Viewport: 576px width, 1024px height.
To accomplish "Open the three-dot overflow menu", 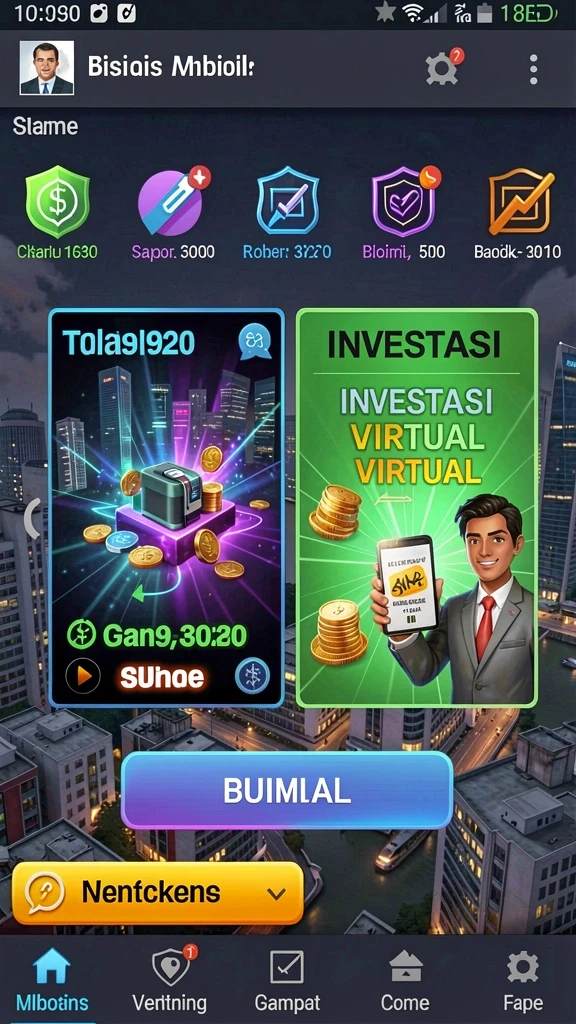I will click(534, 69).
